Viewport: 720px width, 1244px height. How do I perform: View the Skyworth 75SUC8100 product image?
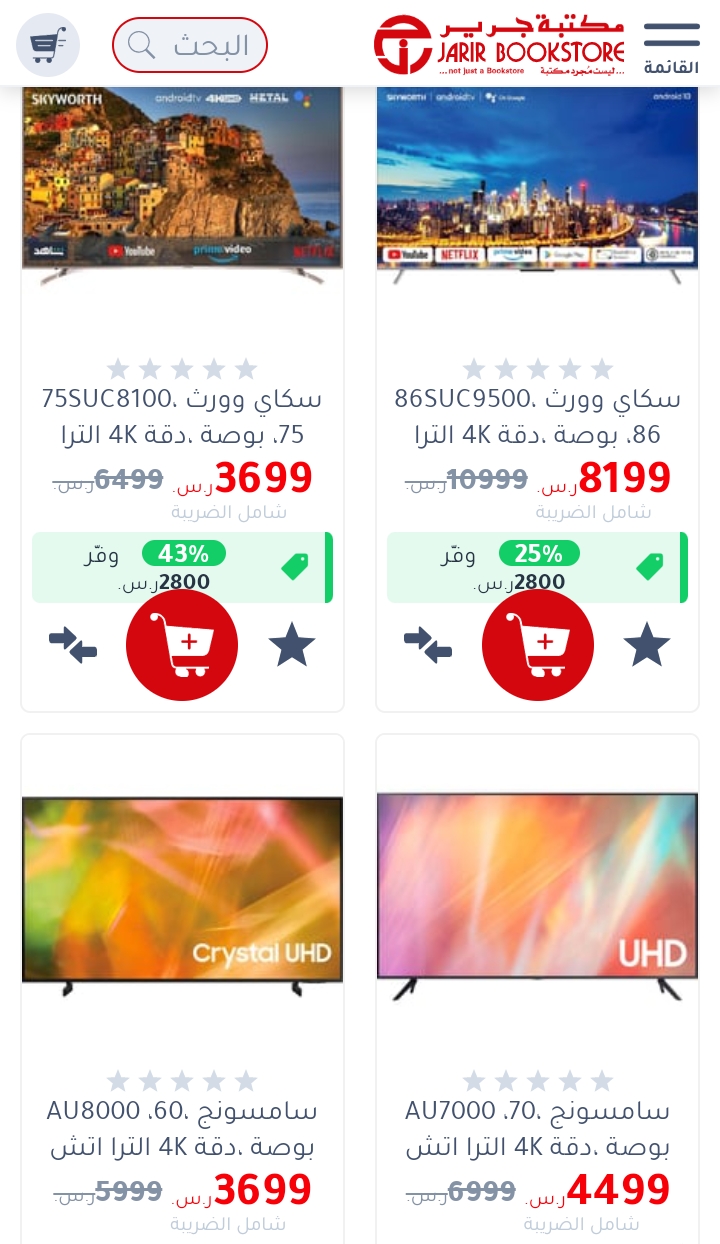pyautogui.click(x=182, y=186)
